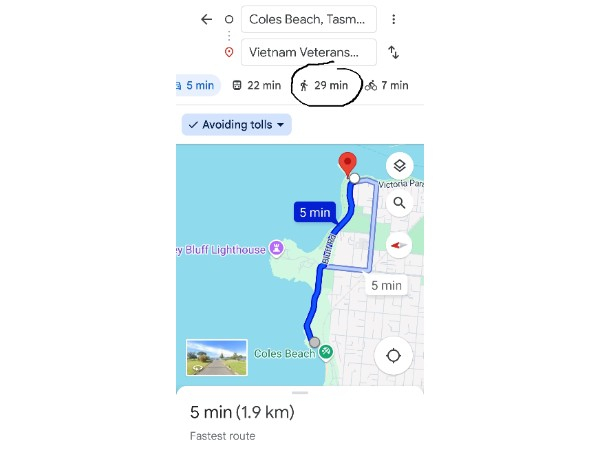Tap the compass to reorient map
Screen dimensions: 600x450
[x=398, y=243]
